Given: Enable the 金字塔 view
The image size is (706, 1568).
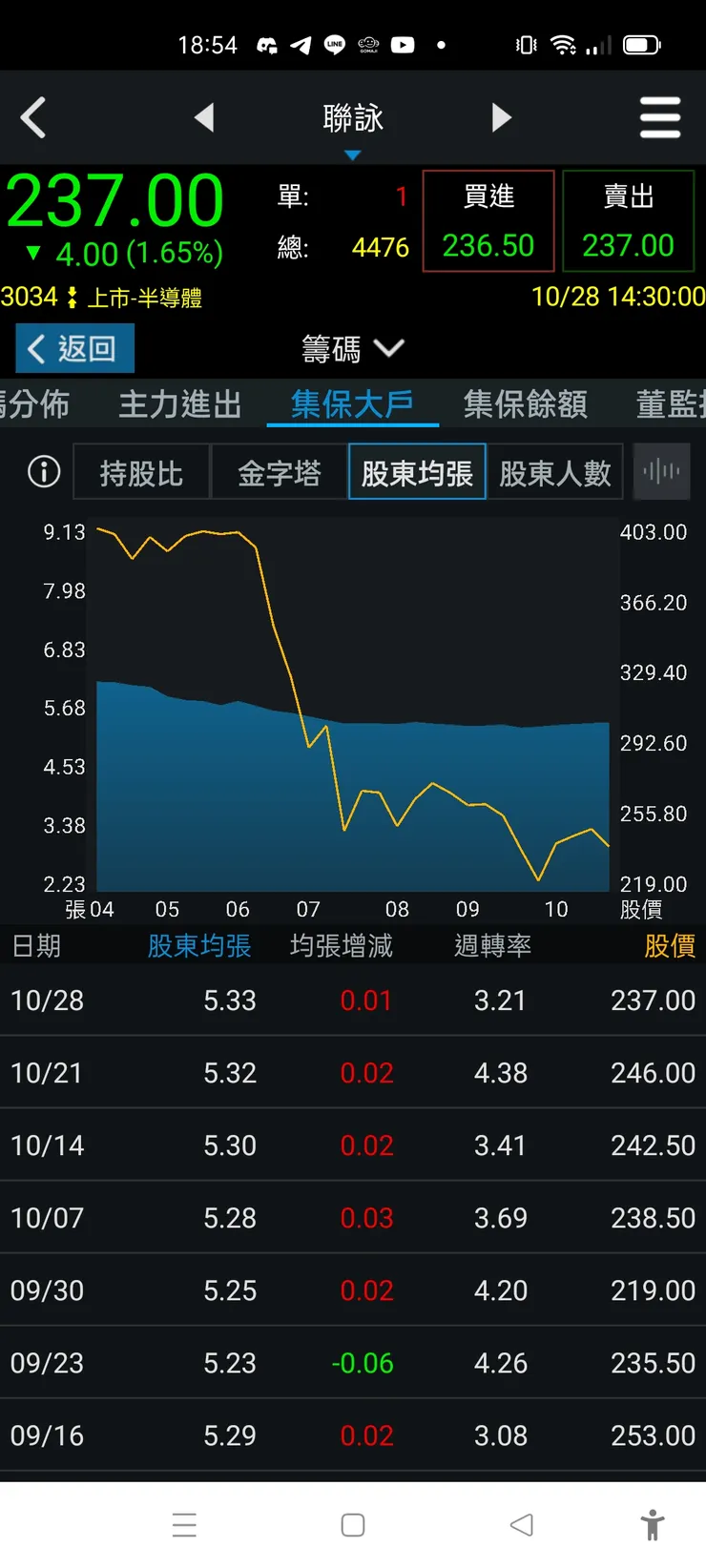Looking at the screenshot, I should tap(280, 471).
